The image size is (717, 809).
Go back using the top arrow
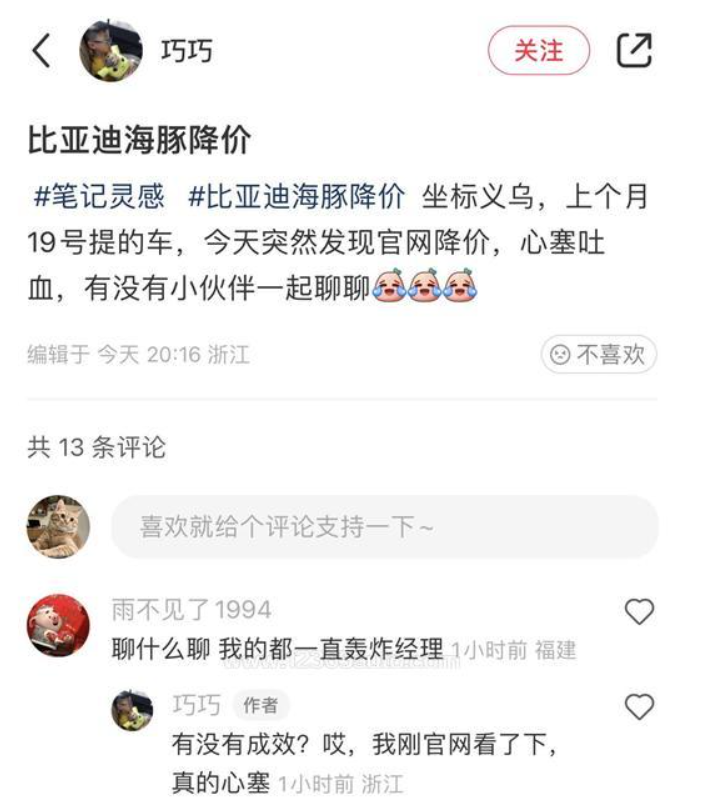tap(41, 50)
